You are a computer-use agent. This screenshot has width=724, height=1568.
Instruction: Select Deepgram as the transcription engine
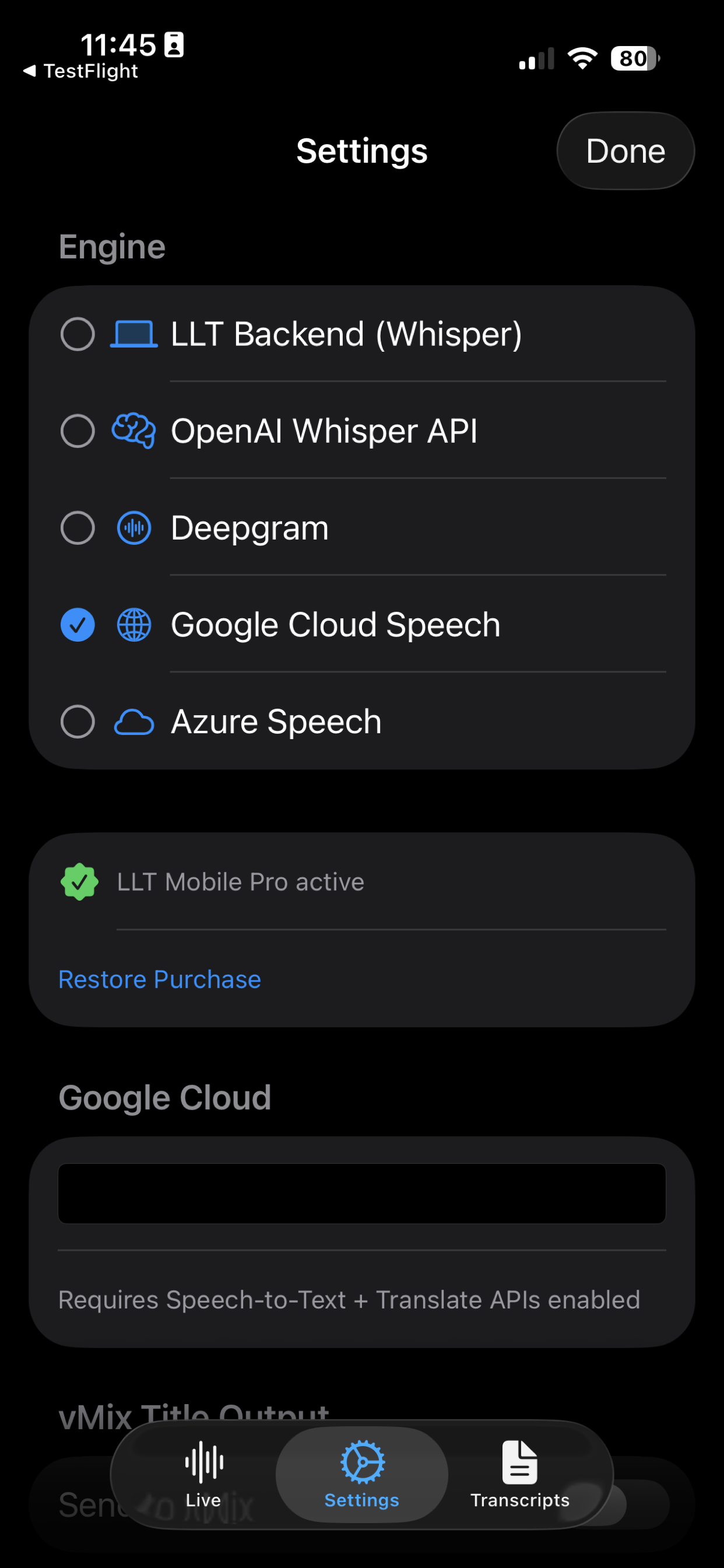click(249, 528)
